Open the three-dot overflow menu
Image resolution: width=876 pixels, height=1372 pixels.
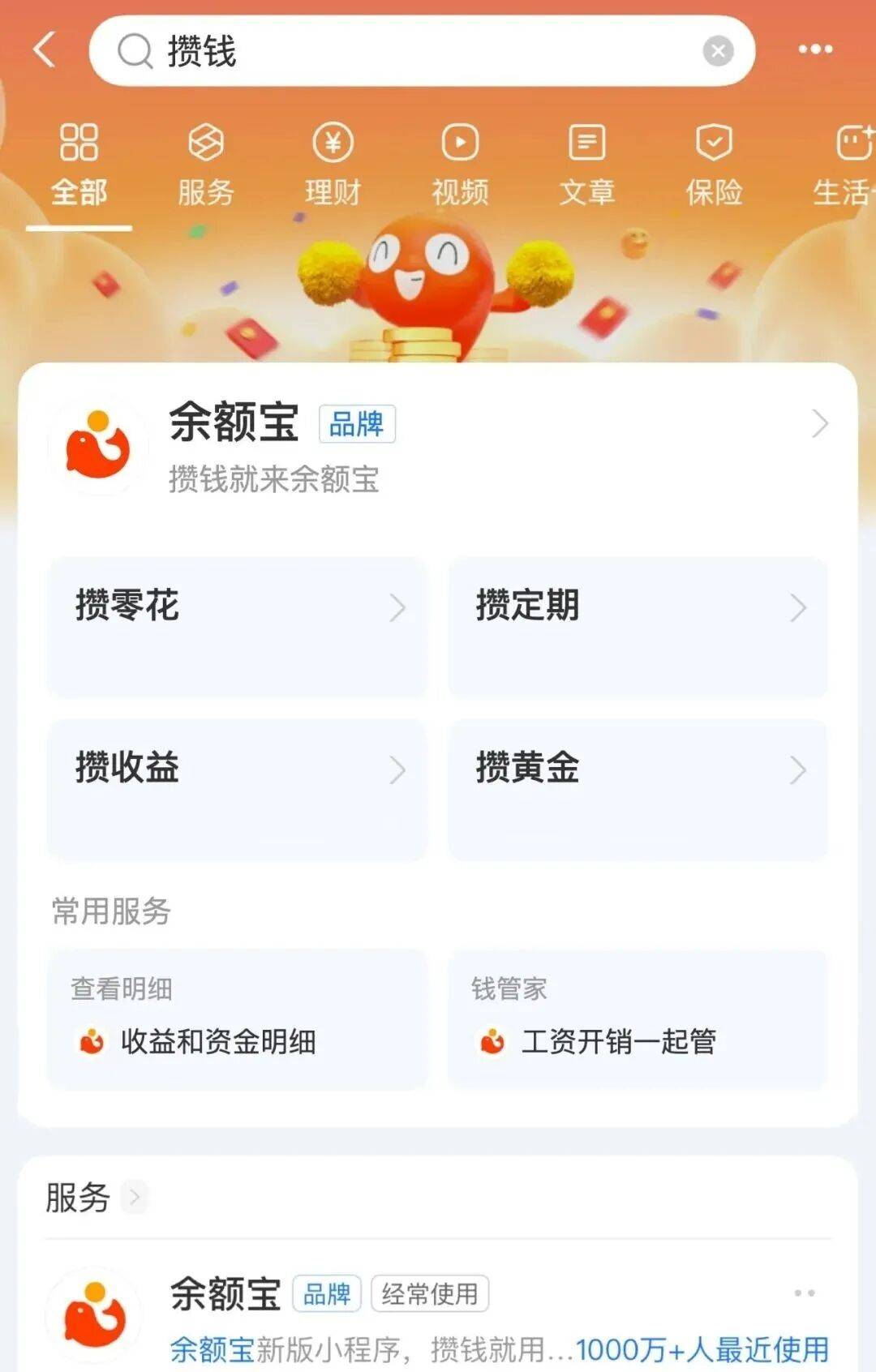coord(814,49)
